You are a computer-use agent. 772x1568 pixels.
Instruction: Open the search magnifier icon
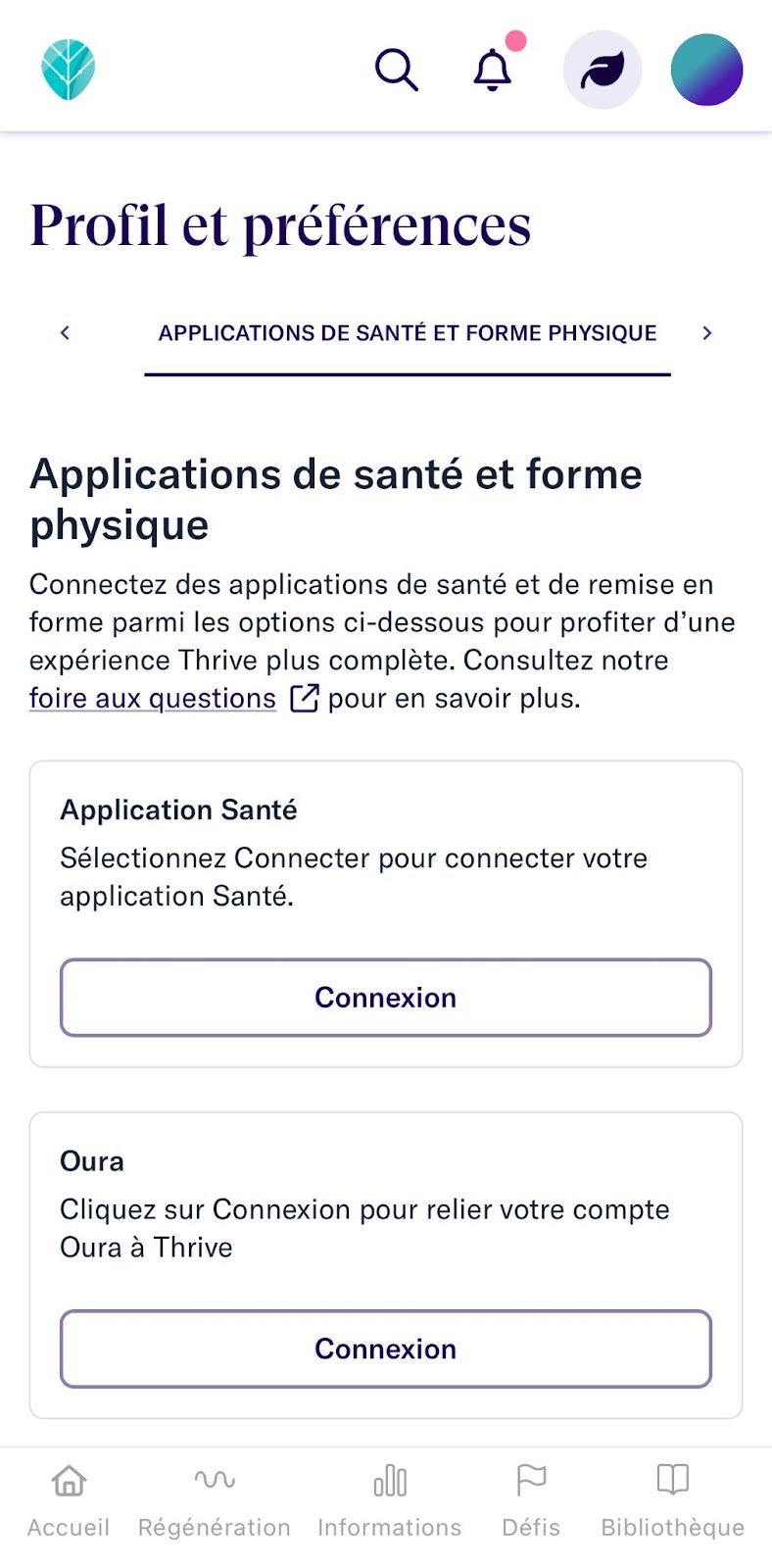[397, 70]
